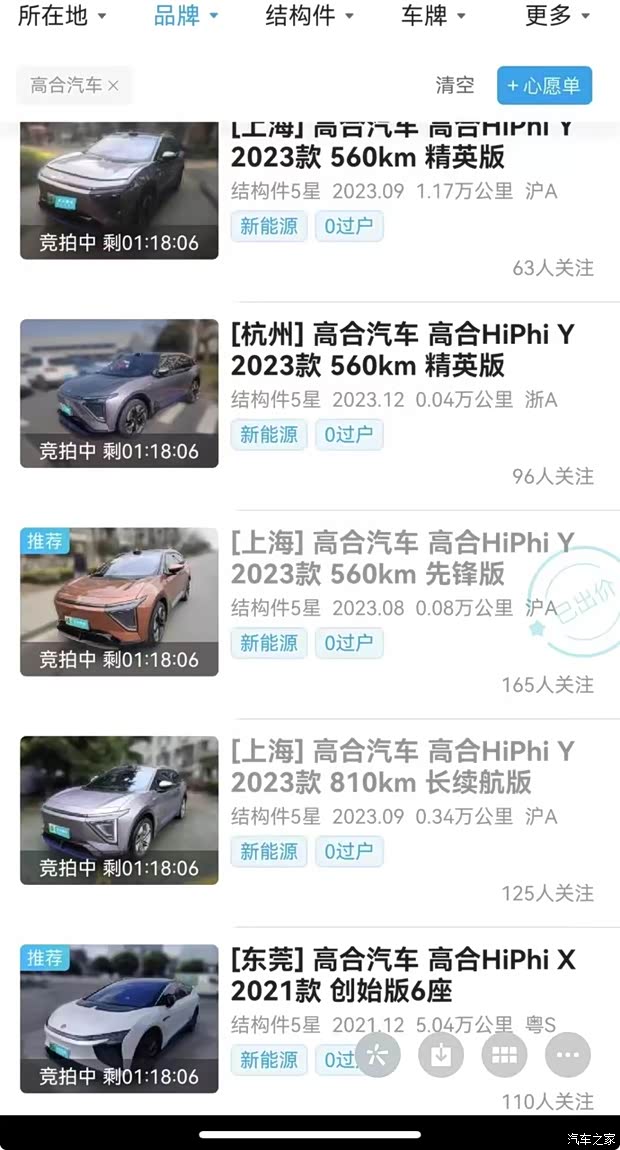620x1150 pixels.
Task: Open the floating grid view icon
Action: point(504,1054)
